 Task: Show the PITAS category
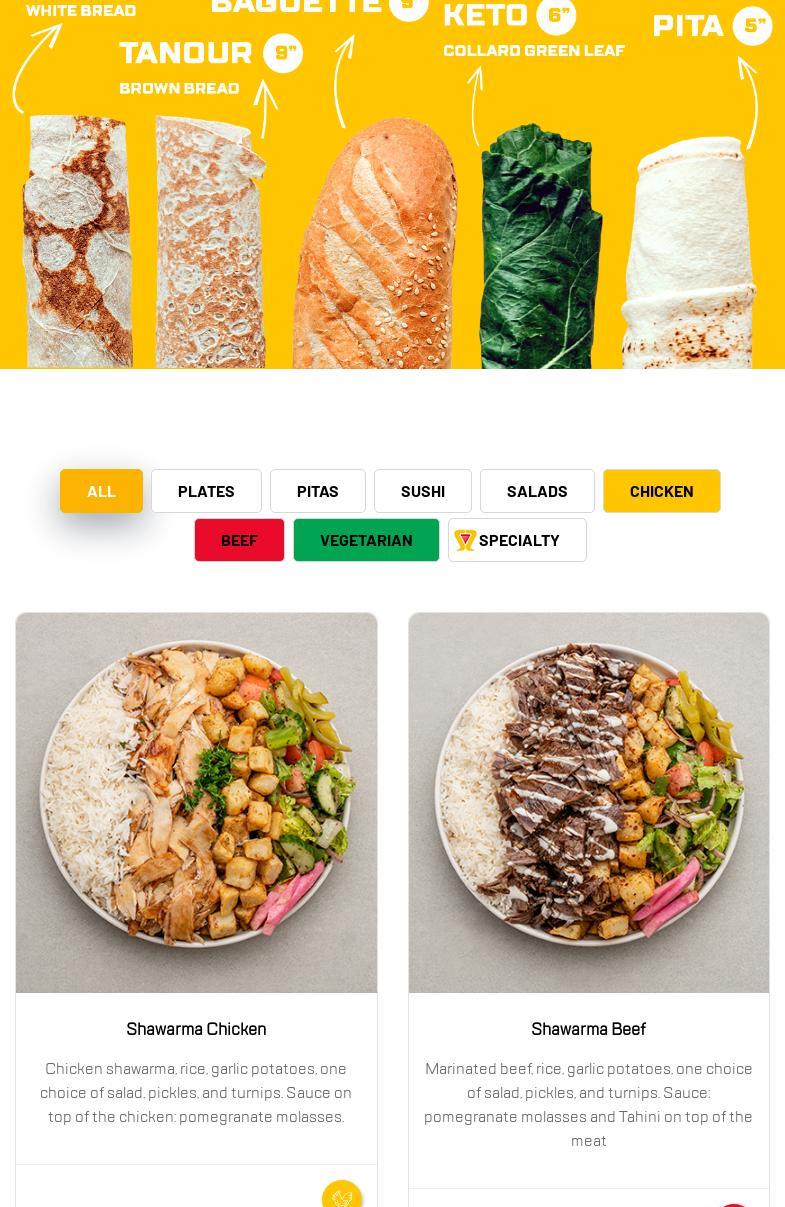(x=317, y=491)
